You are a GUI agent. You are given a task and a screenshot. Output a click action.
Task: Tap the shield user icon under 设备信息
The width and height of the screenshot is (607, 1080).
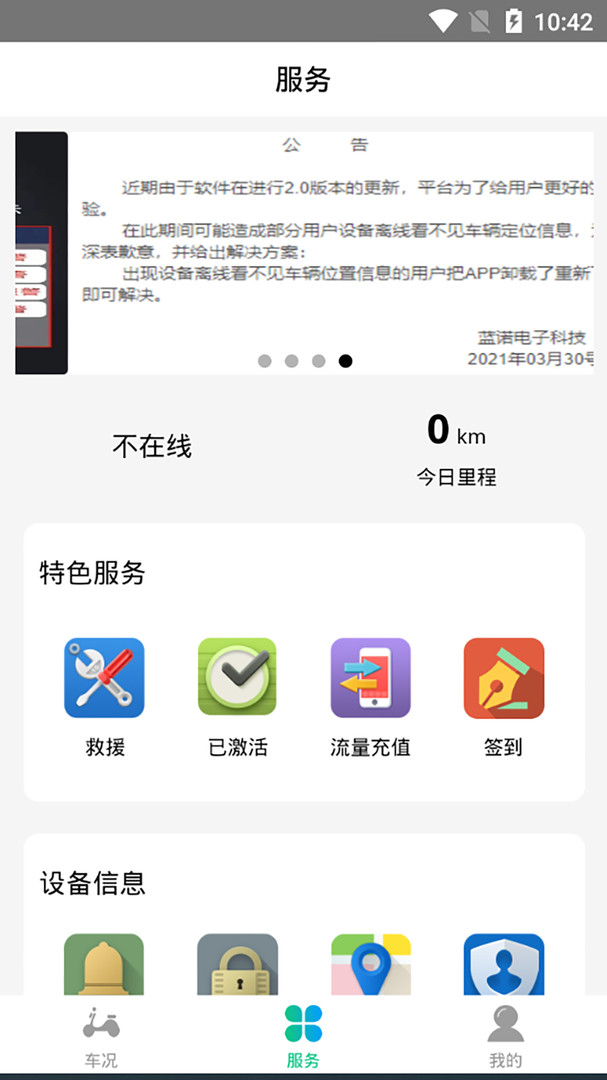coord(503,965)
